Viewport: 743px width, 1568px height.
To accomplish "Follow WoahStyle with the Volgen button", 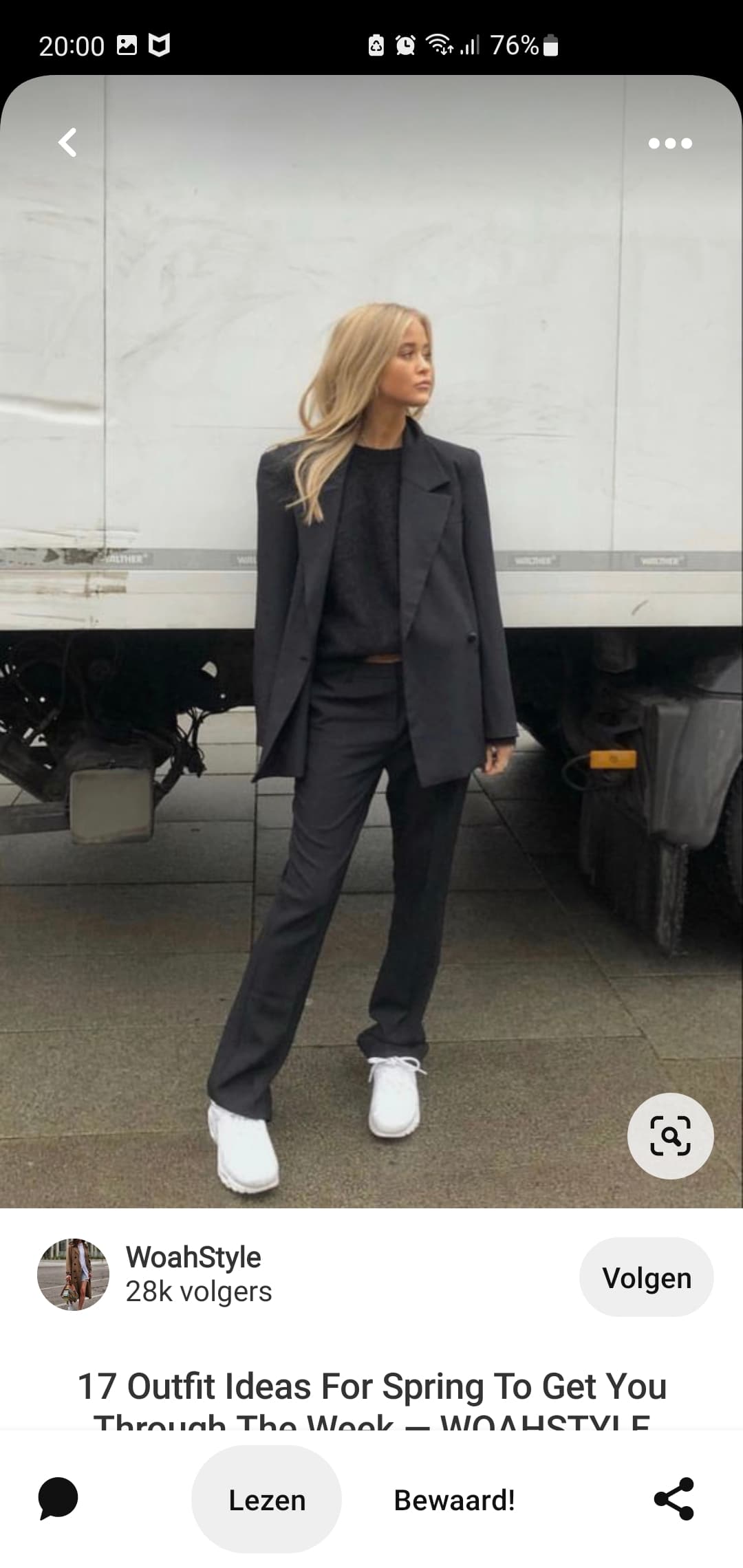I will tap(646, 1277).
